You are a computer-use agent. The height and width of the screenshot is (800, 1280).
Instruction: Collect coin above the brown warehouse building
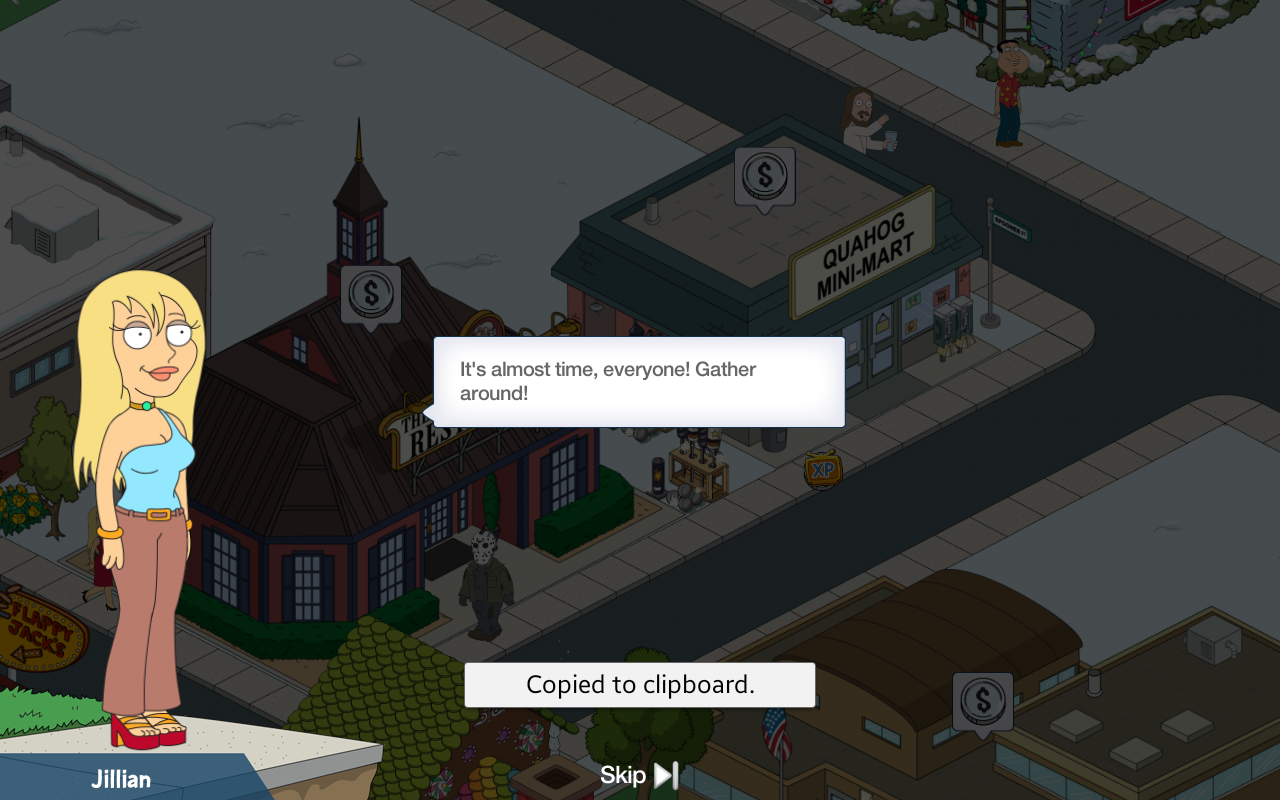(982, 701)
